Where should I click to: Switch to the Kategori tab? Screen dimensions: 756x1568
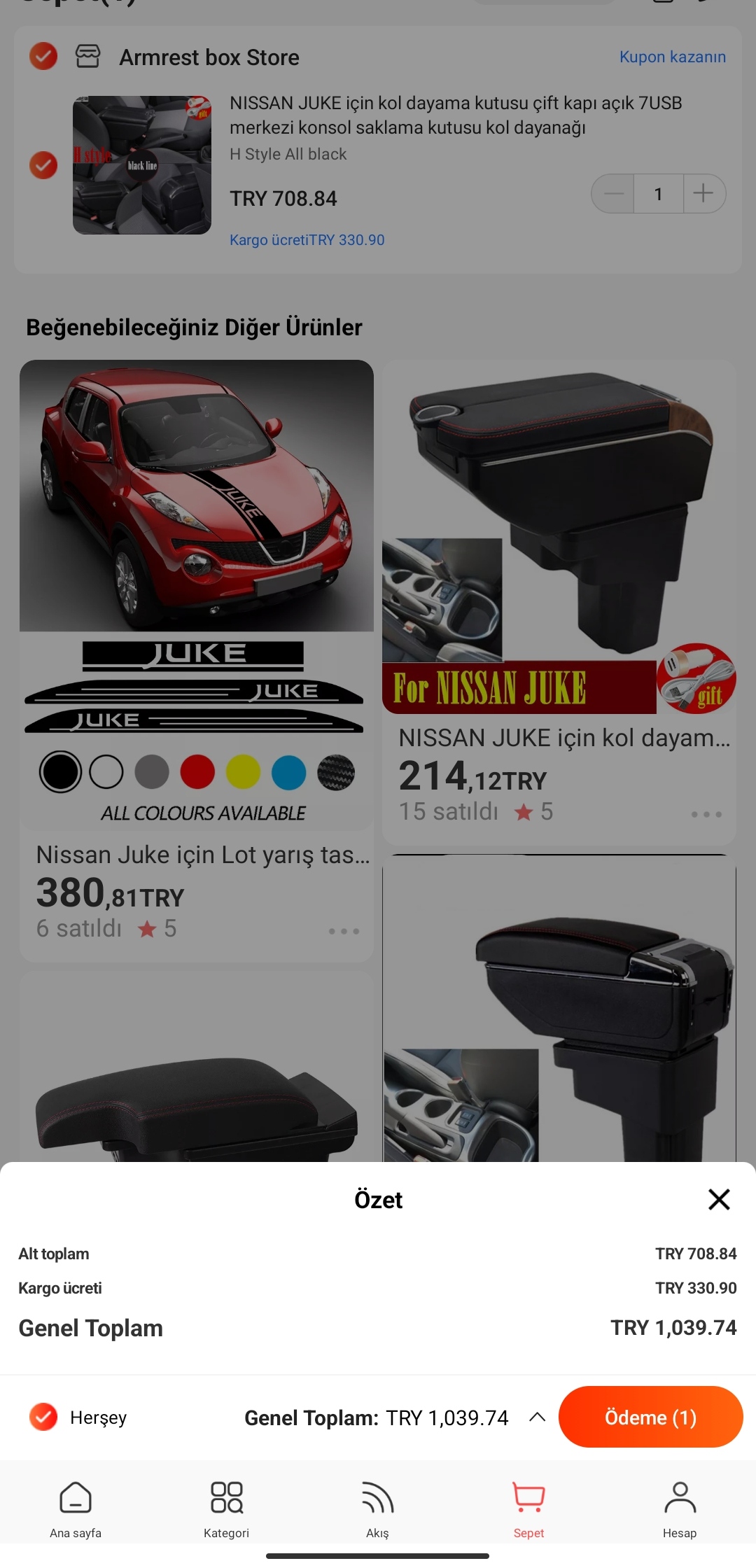226,1508
